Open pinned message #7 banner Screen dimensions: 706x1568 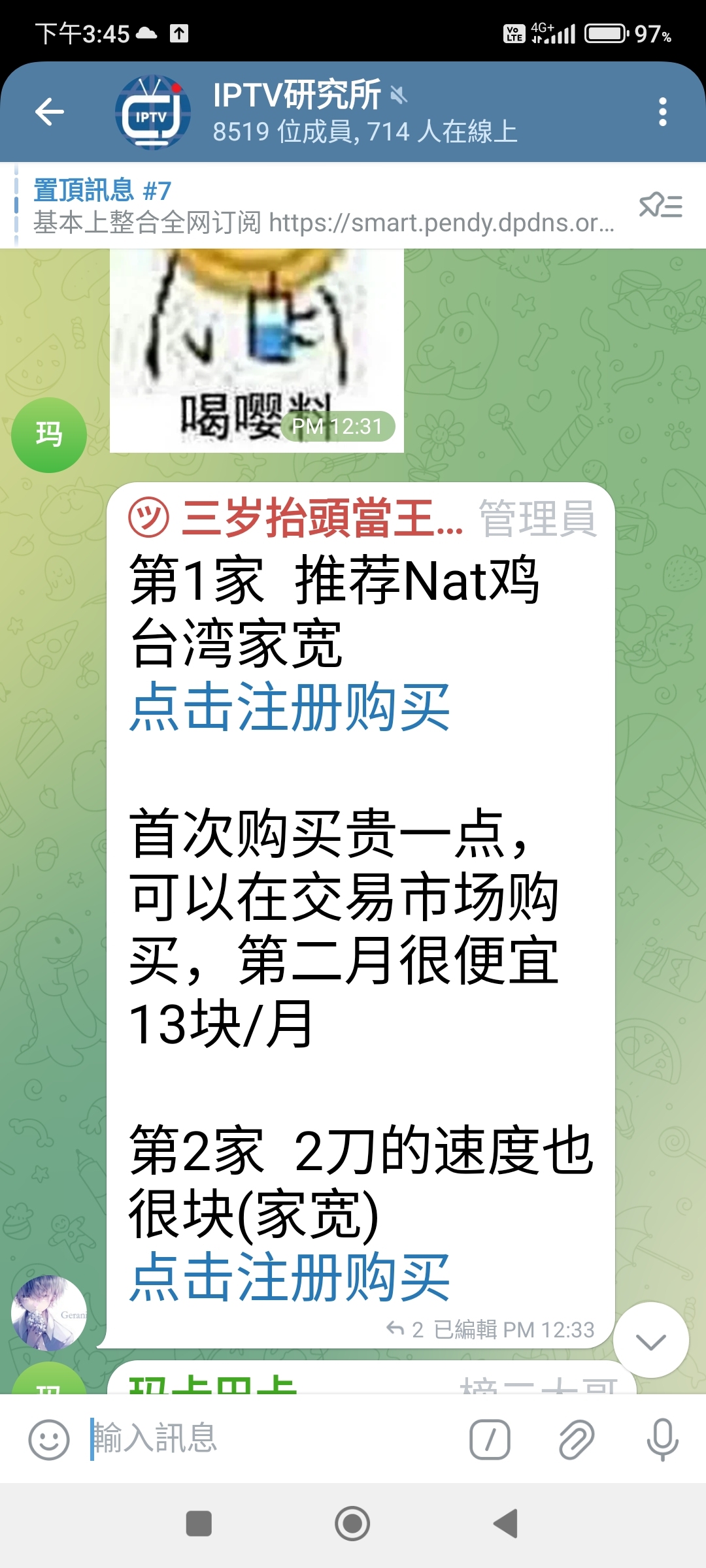coord(324,206)
